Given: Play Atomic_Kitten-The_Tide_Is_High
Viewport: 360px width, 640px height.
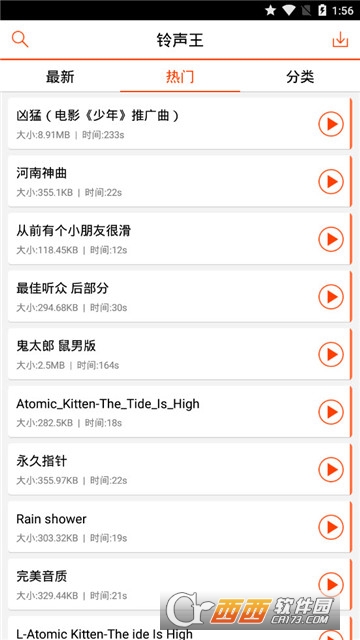Looking at the screenshot, I should (x=331, y=412).
